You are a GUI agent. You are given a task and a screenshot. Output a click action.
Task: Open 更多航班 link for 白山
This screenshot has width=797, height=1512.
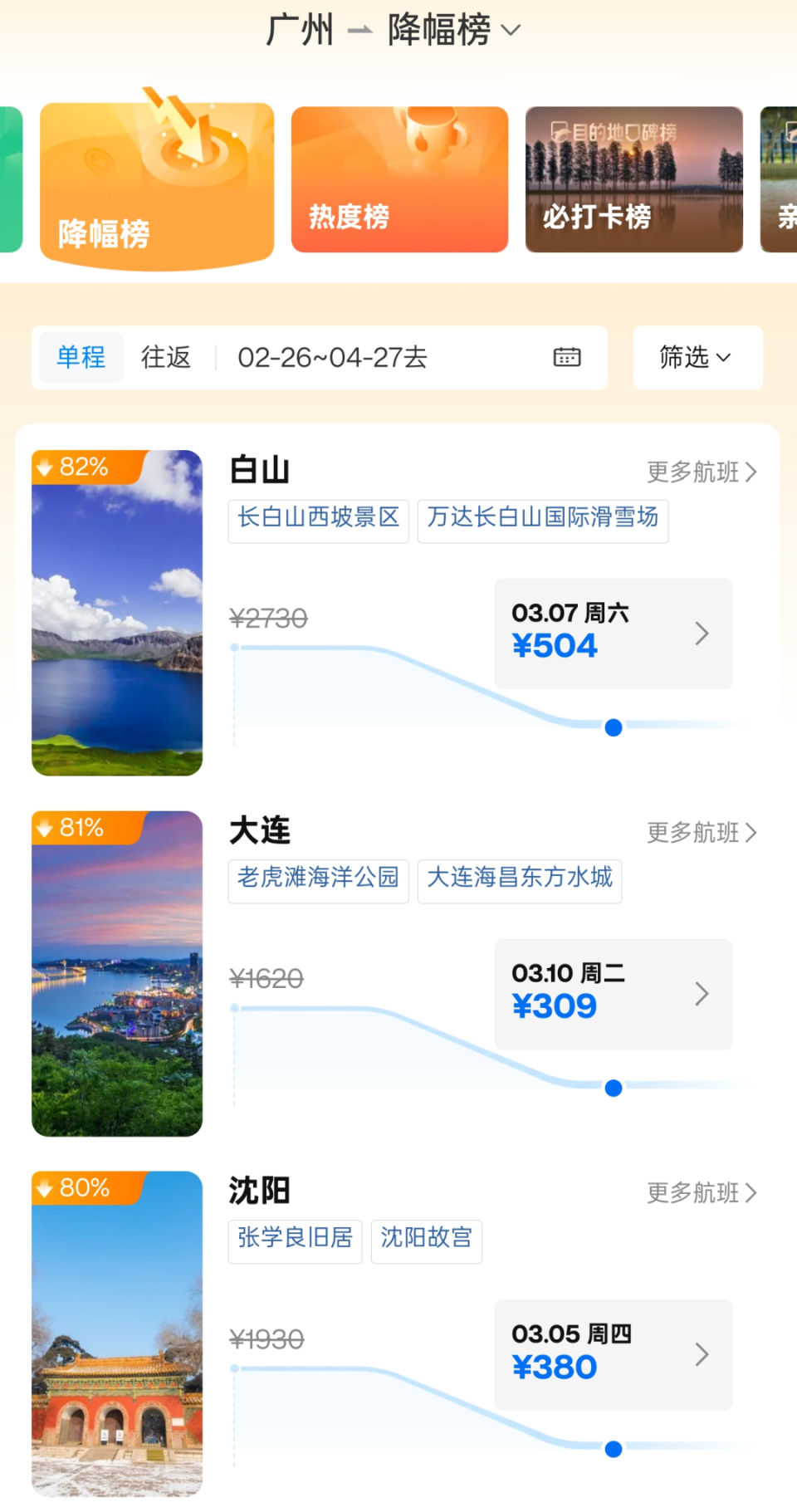(702, 472)
